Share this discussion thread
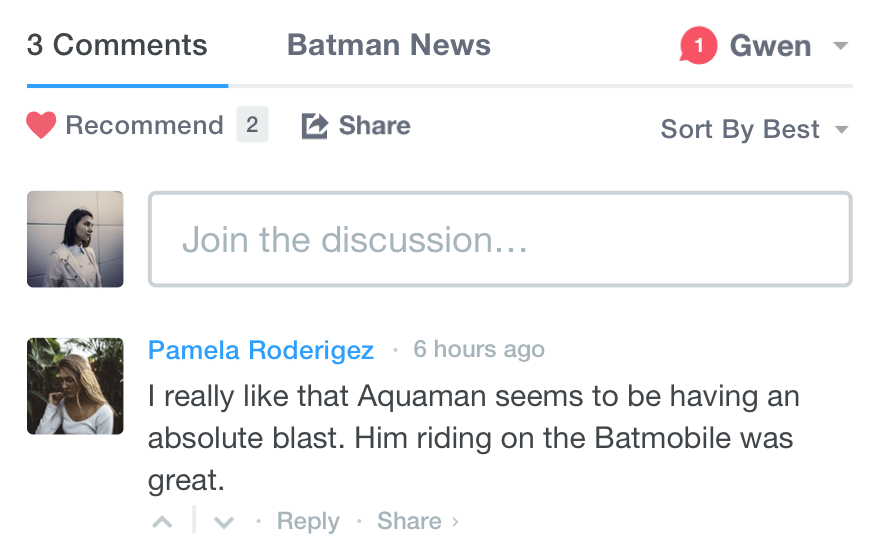Viewport: 882px width, 555px height. click(x=356, y=126)
